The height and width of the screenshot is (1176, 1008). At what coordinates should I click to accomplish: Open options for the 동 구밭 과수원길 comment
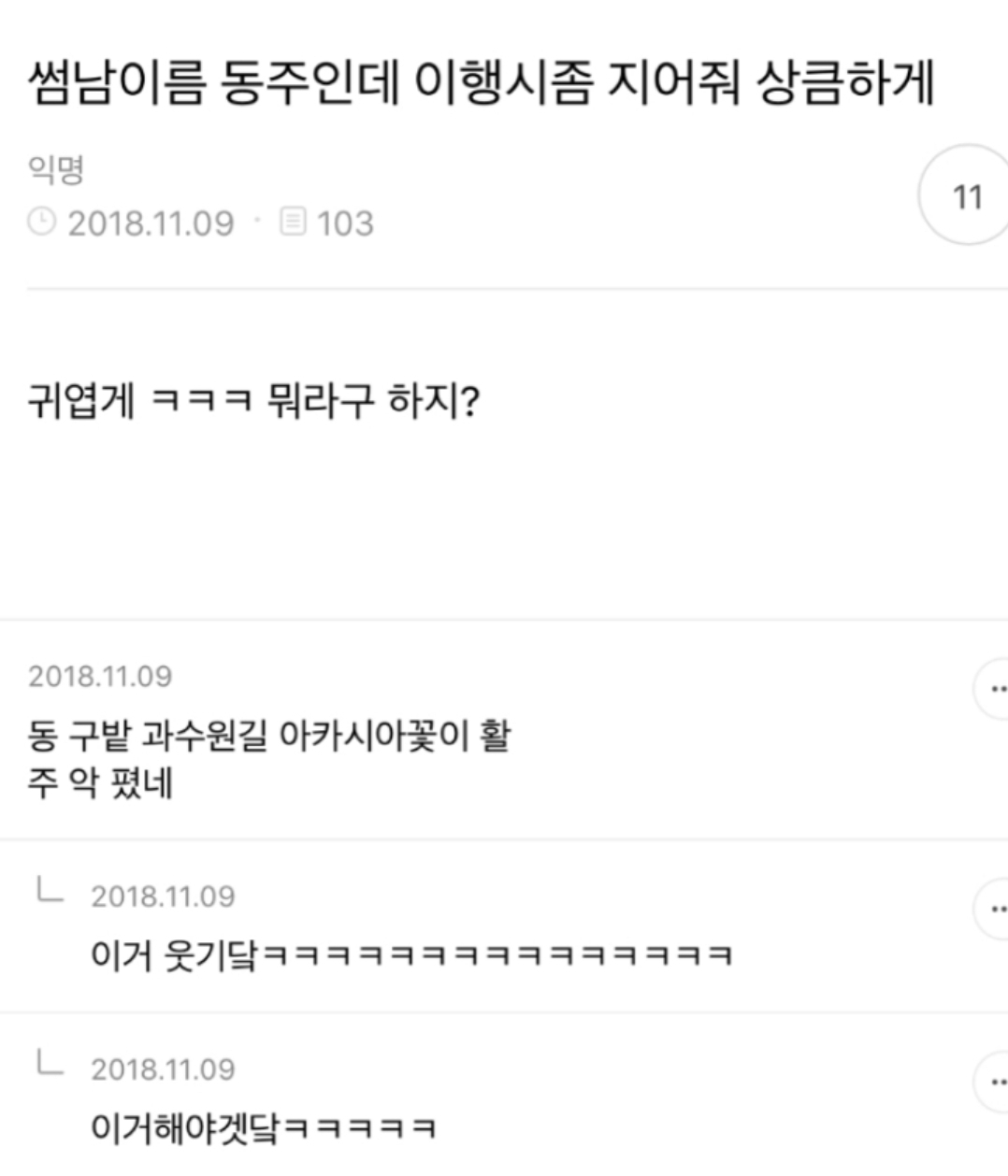click(x=992, y=690)
